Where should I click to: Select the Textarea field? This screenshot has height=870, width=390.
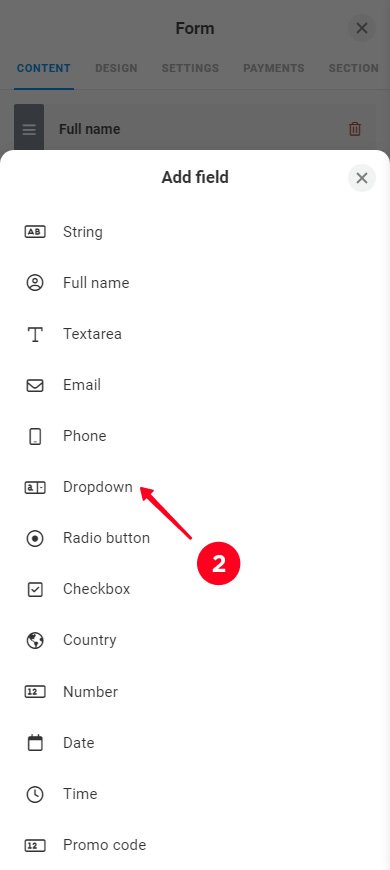195,334
